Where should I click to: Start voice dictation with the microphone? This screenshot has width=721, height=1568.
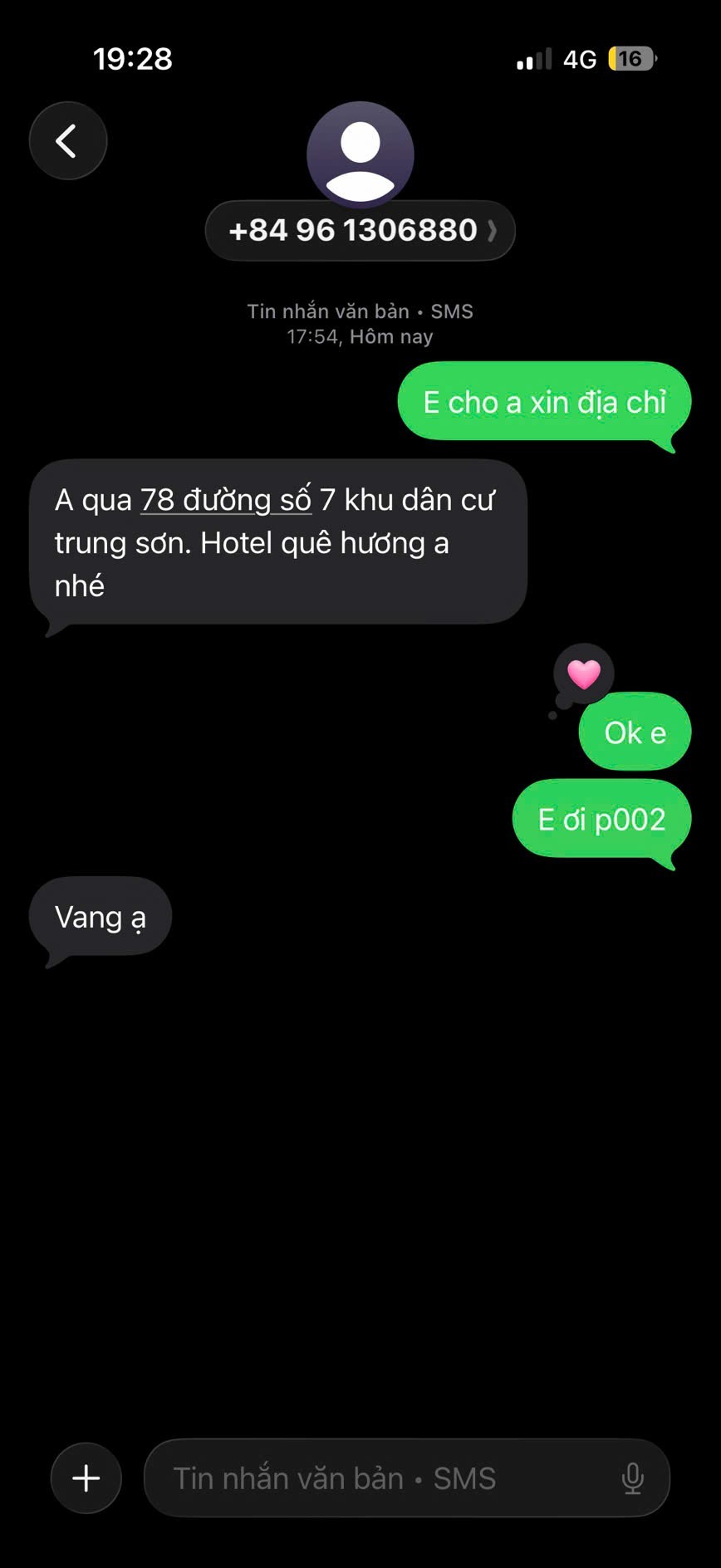tap(632, 1478)
